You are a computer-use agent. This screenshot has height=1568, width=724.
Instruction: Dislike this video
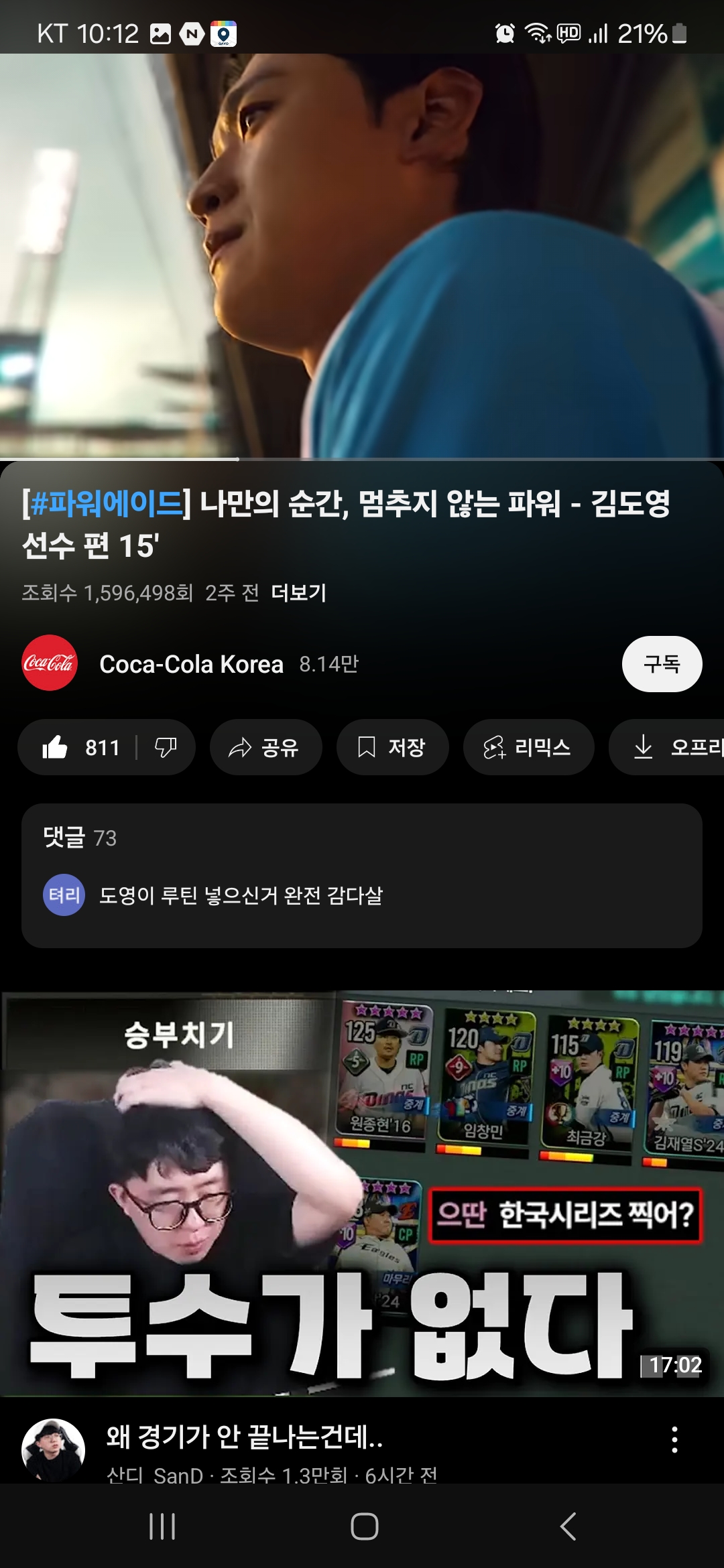166,747
